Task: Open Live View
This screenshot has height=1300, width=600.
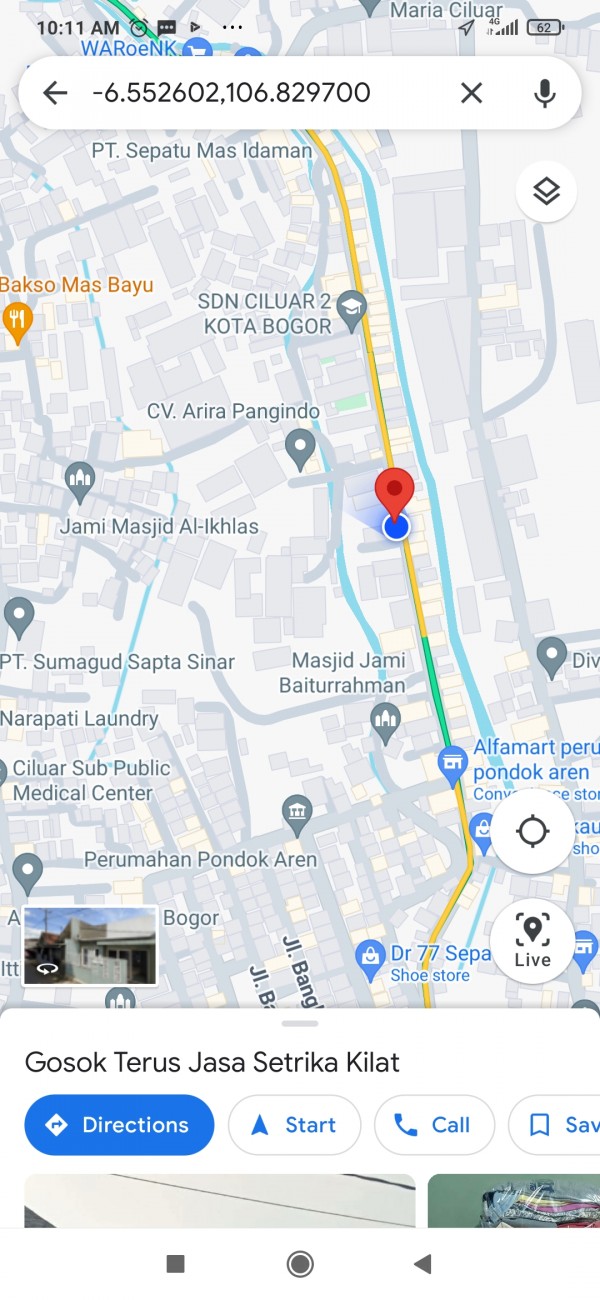Action: (533, 940)
